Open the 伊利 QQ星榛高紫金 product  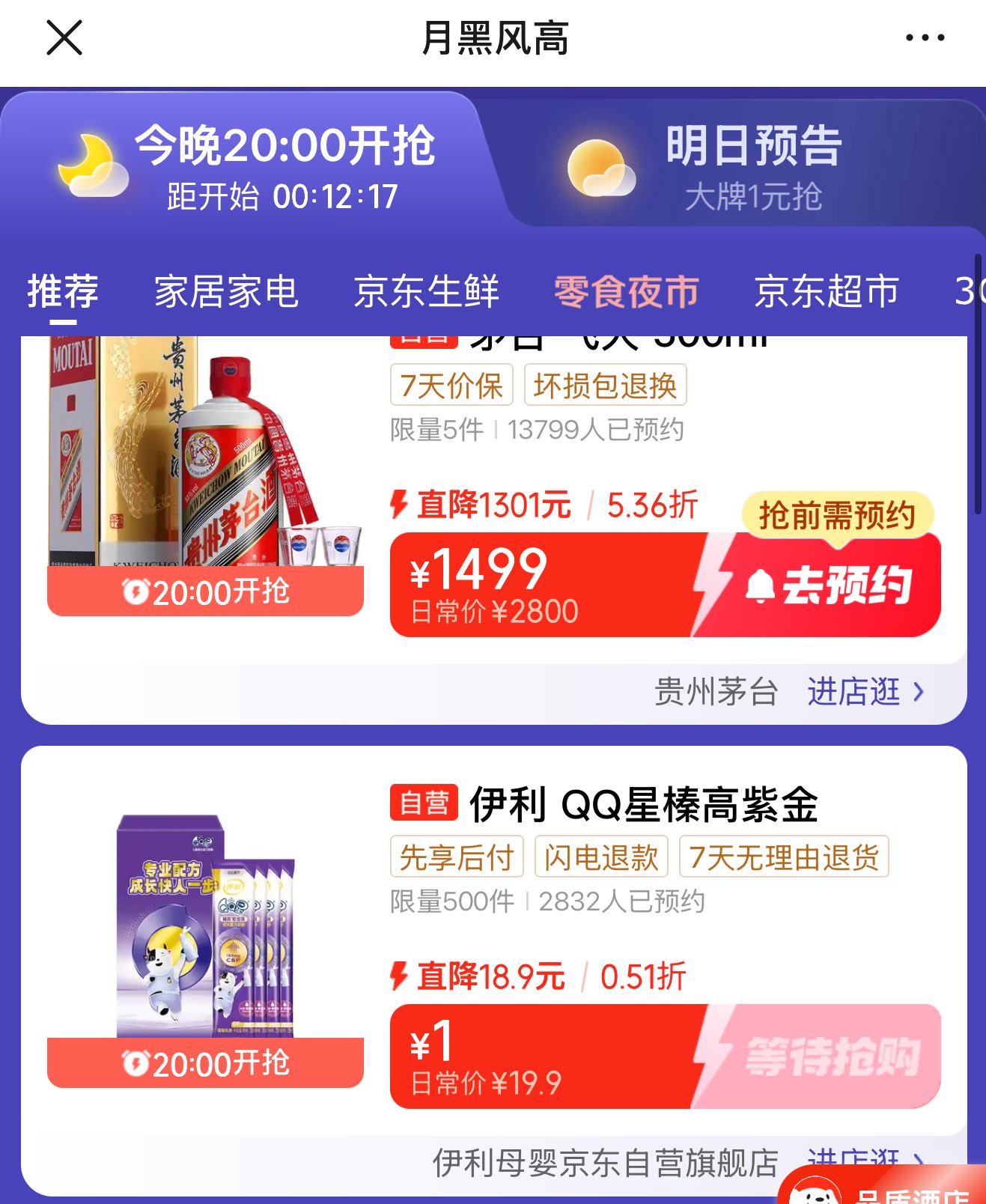point(642,805)
